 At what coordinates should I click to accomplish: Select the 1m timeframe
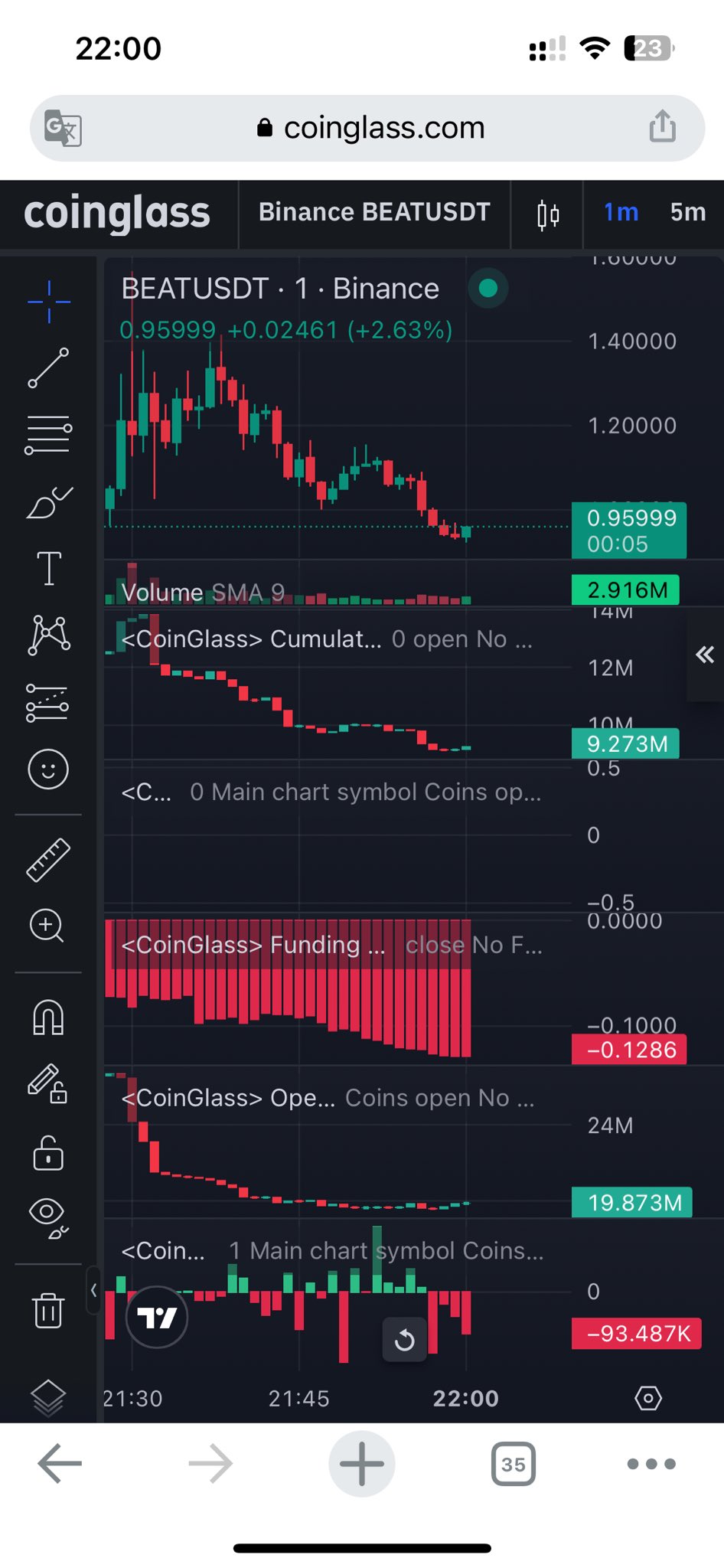[621, 212]
